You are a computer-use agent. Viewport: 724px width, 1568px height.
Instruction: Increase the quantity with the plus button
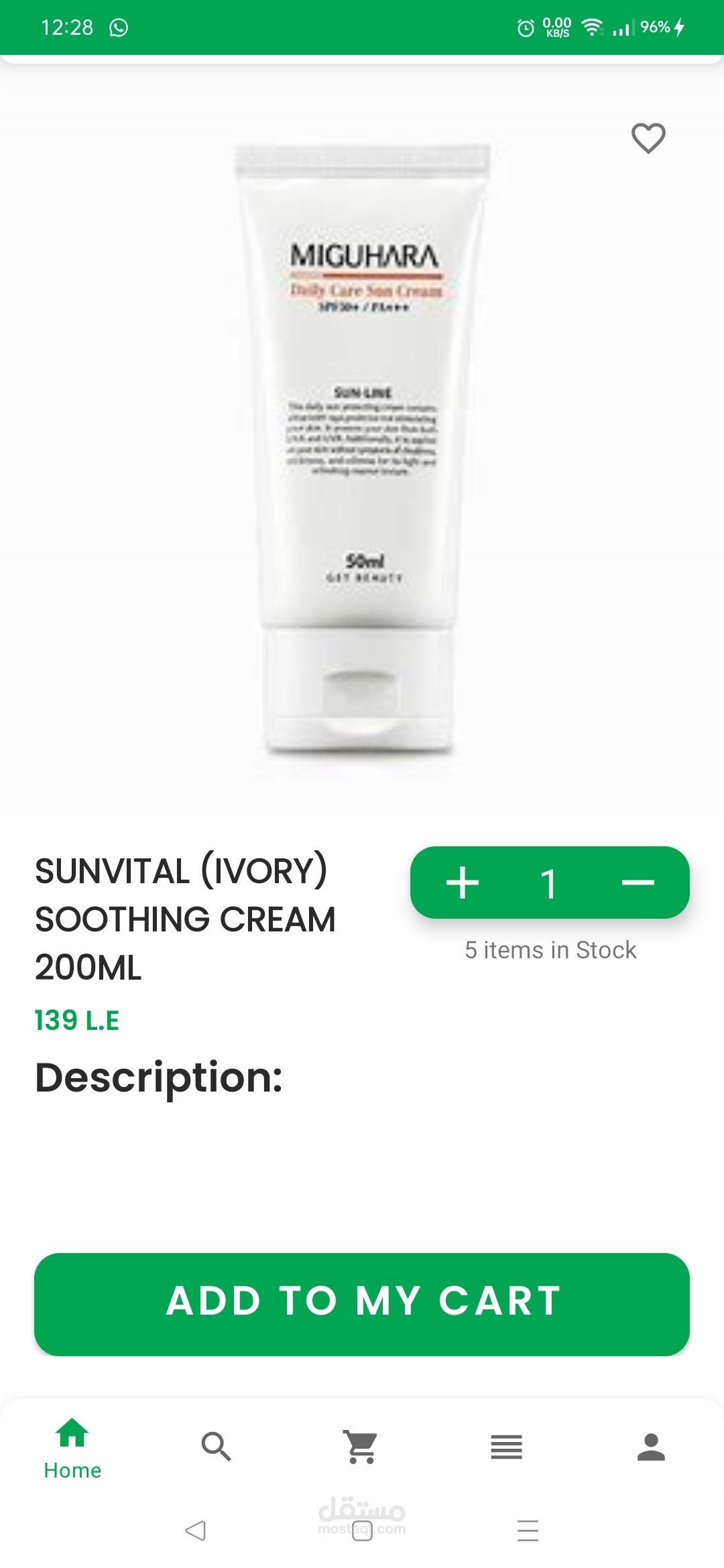pyautogui.click(x=463, y=883)
